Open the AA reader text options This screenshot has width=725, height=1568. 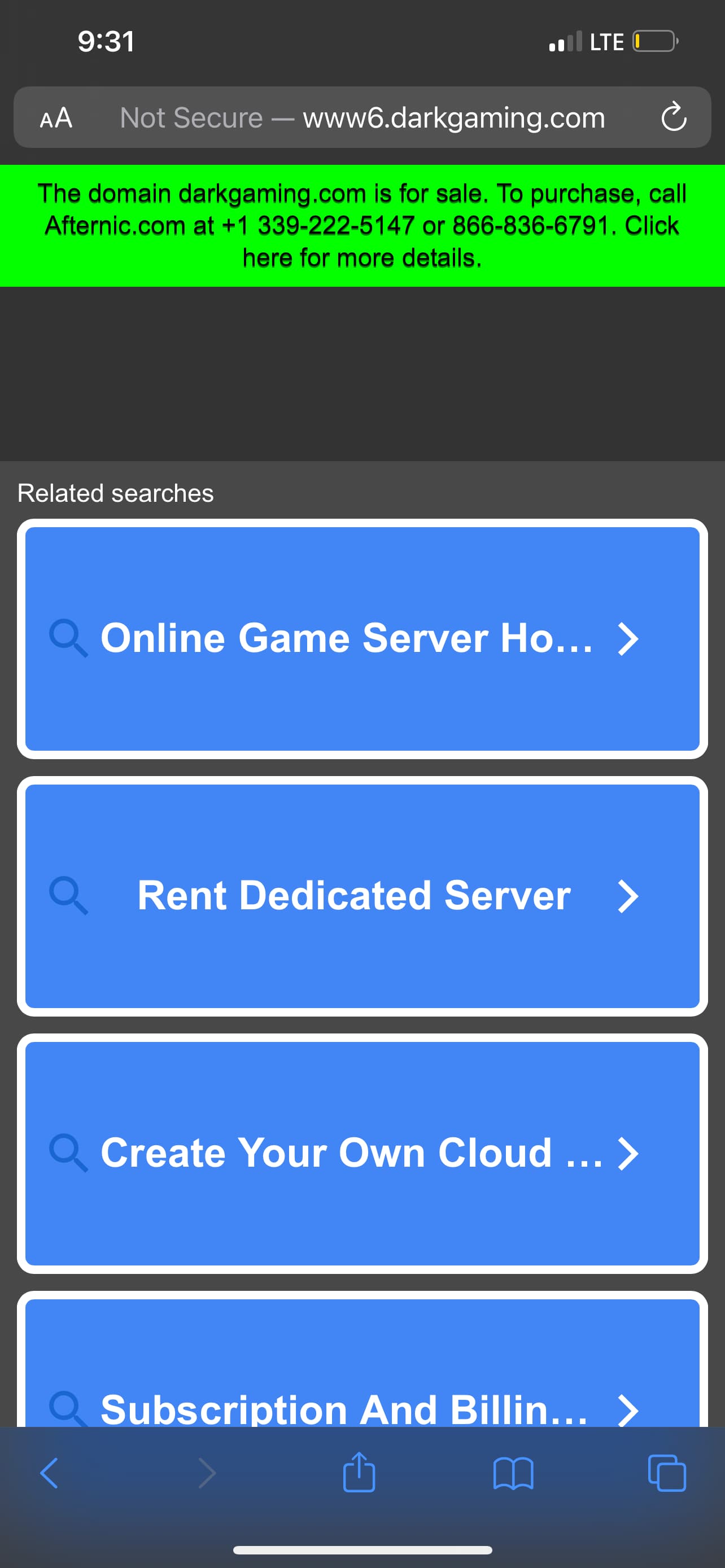pos(56,117)
